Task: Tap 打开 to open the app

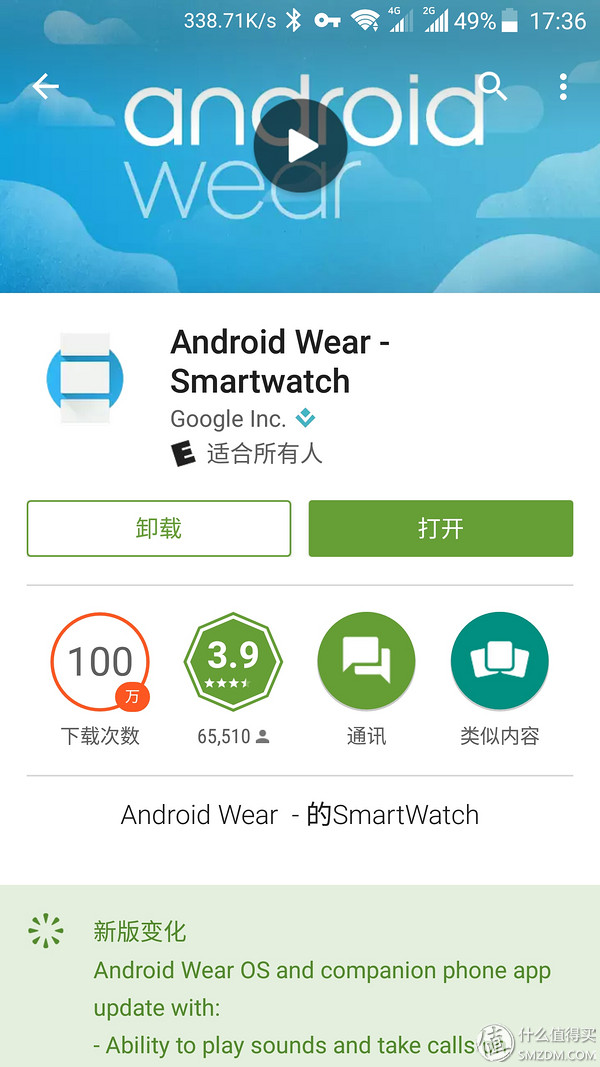Action: point(440,528)
